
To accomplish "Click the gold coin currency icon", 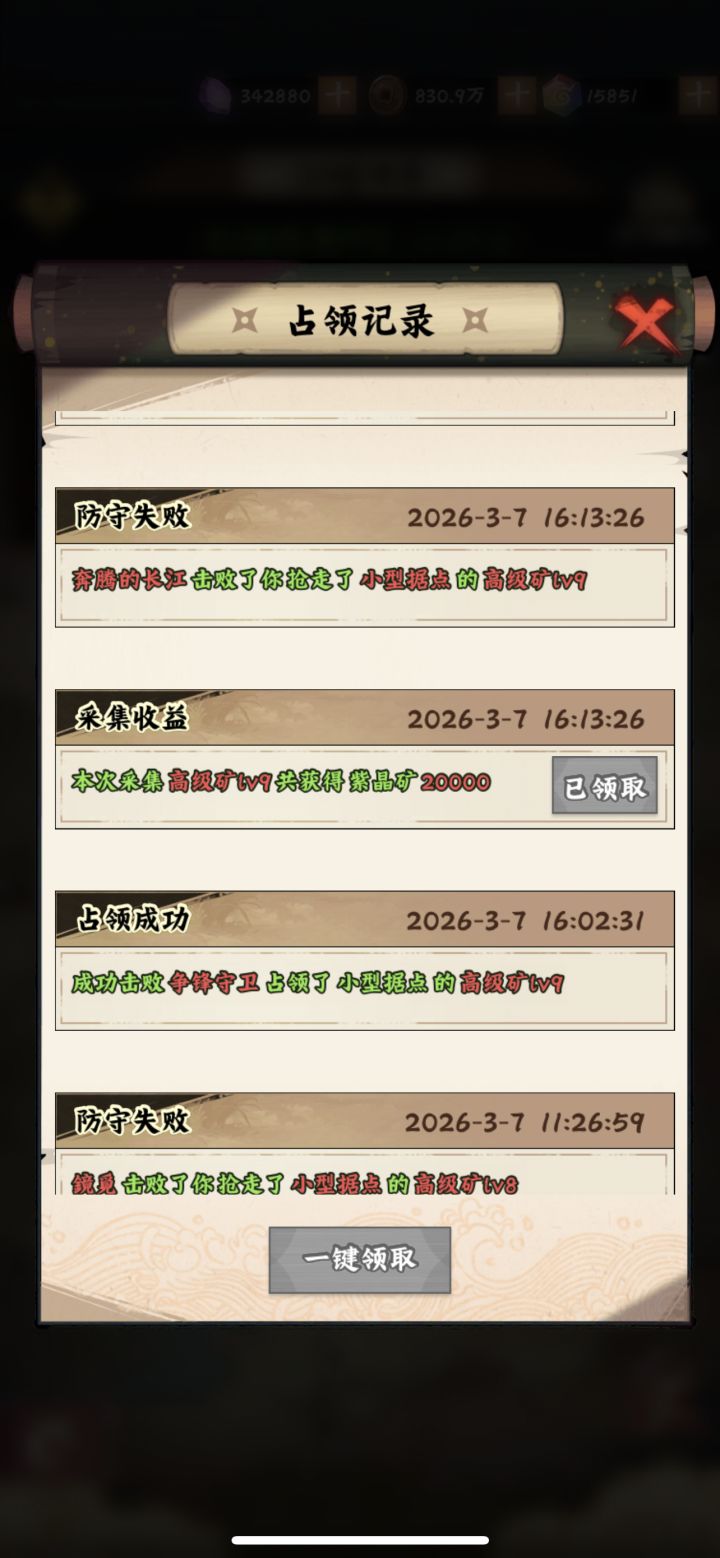I will tap(385, 94).
